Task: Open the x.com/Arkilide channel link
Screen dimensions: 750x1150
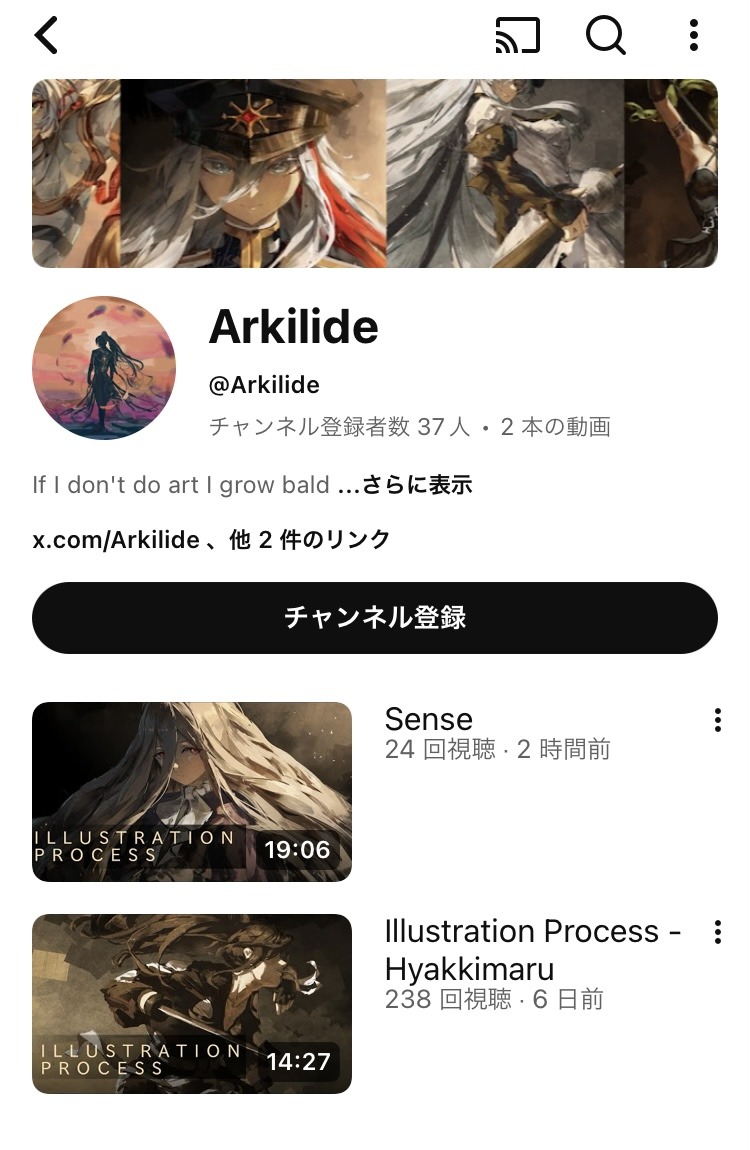Action: [x=116, y=540]
